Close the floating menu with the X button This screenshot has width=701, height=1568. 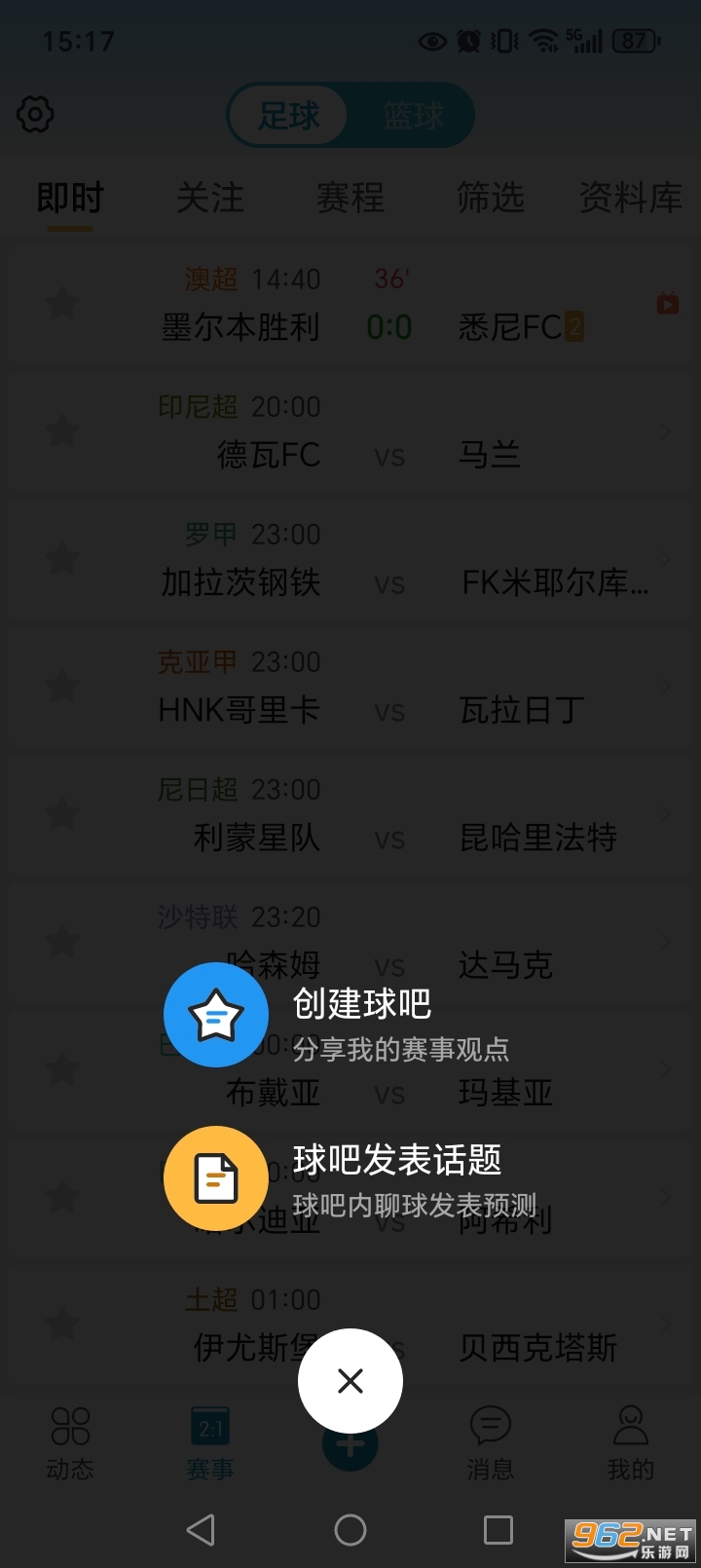(350, 1381)
